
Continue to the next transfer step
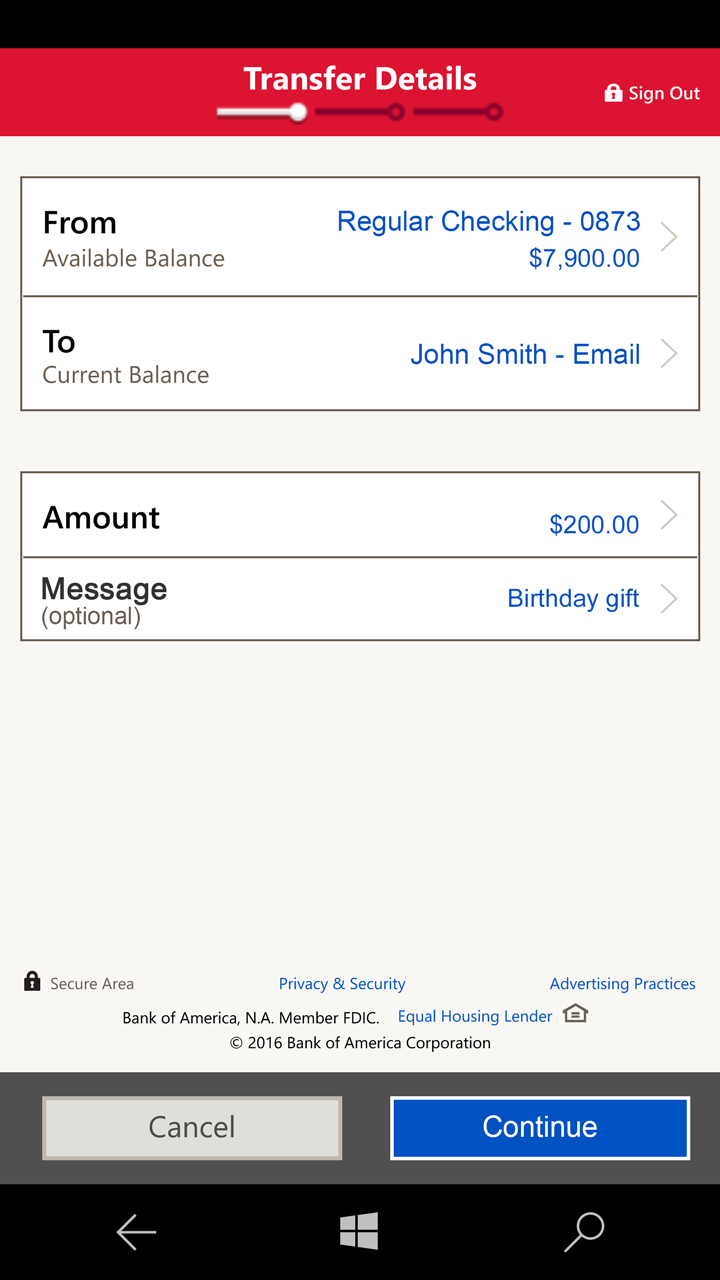click(540, 1128)
